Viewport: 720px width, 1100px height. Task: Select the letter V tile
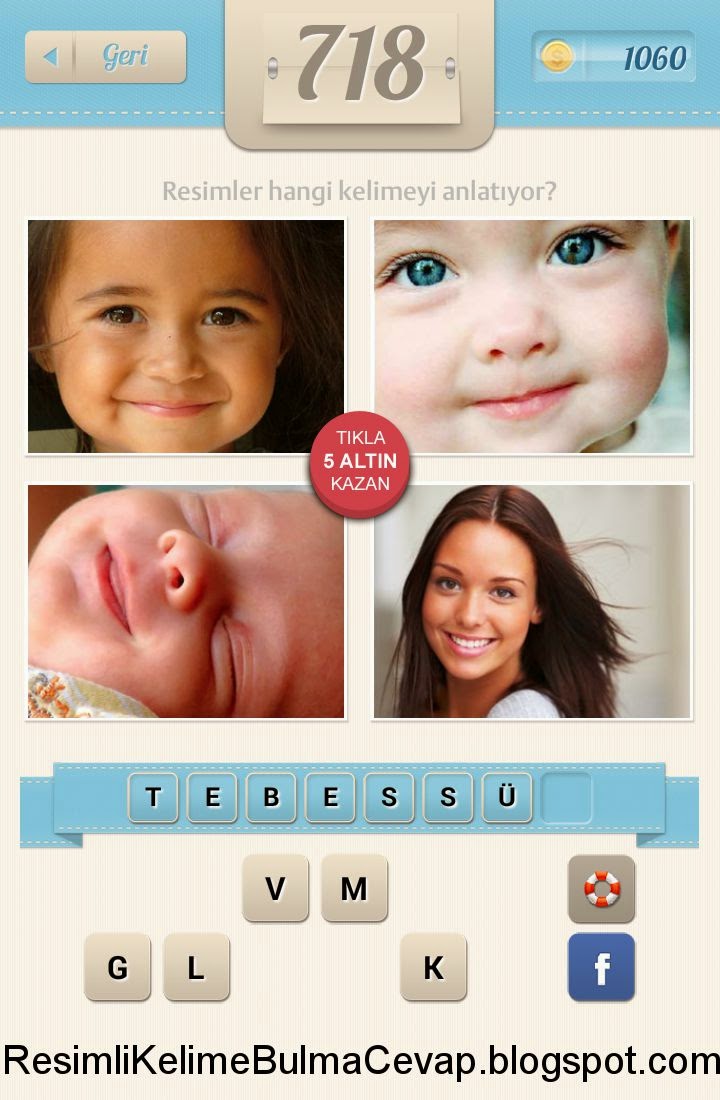tap(275, 888)
